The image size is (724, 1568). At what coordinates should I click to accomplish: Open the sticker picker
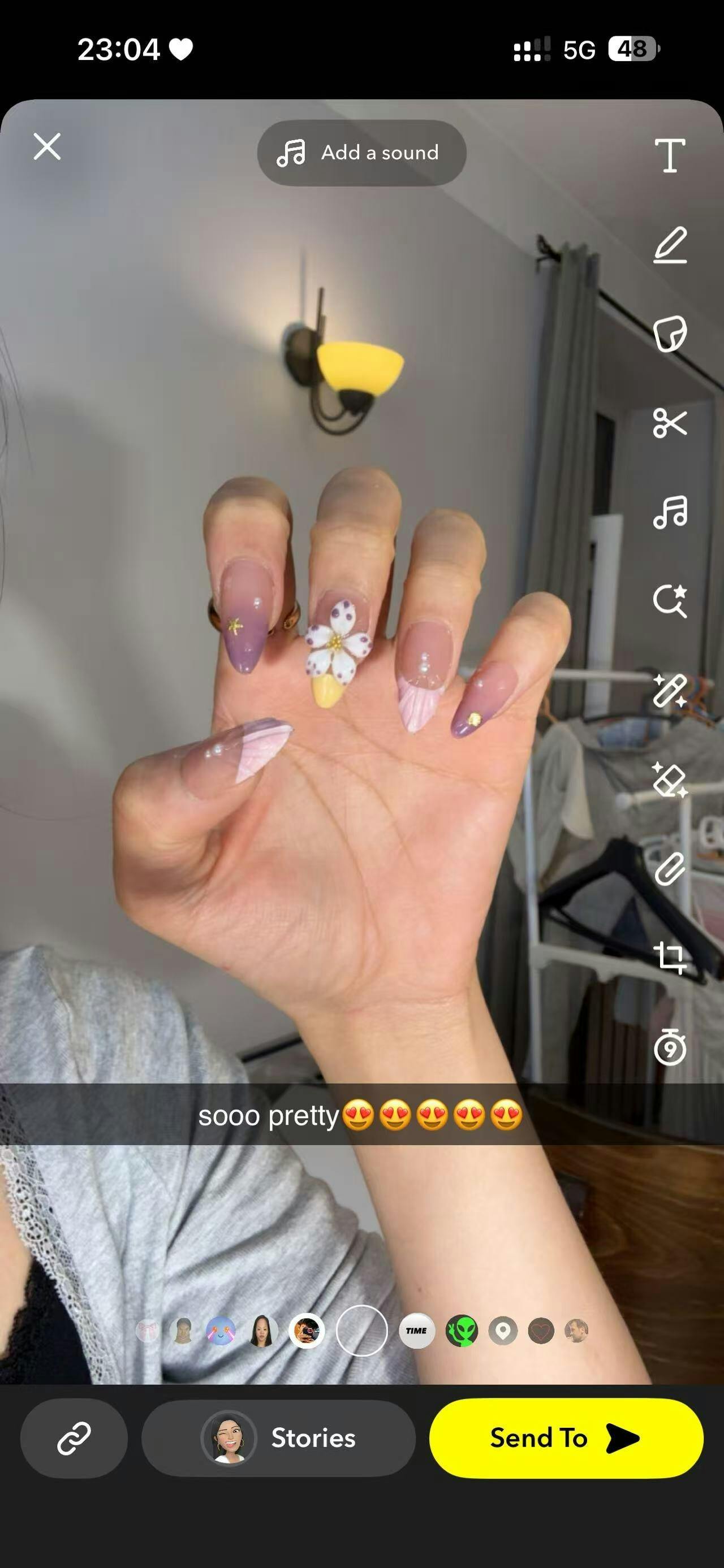[x=670, y=333]
